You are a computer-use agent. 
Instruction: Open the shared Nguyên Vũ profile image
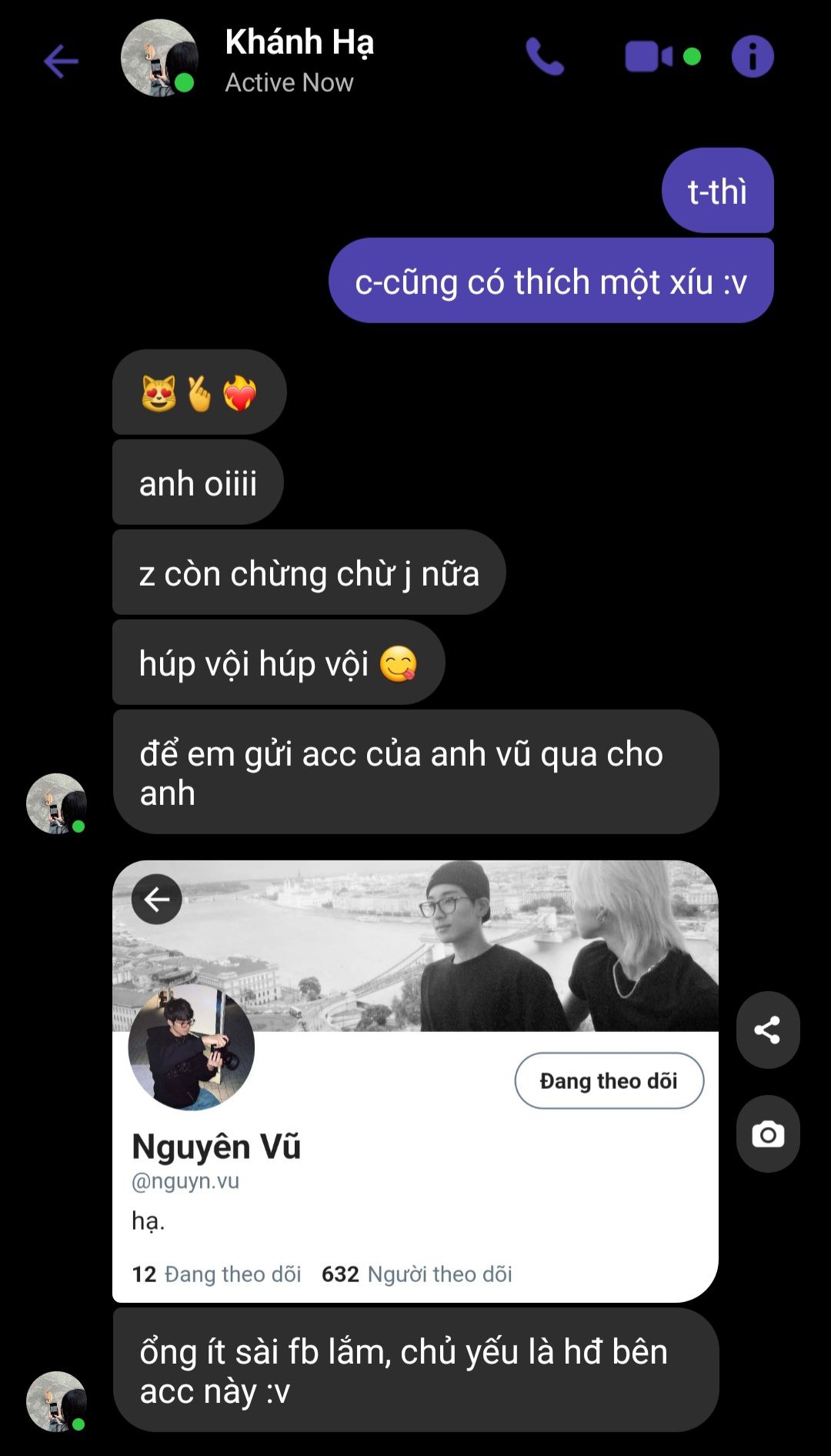(x=415, y=1080)
